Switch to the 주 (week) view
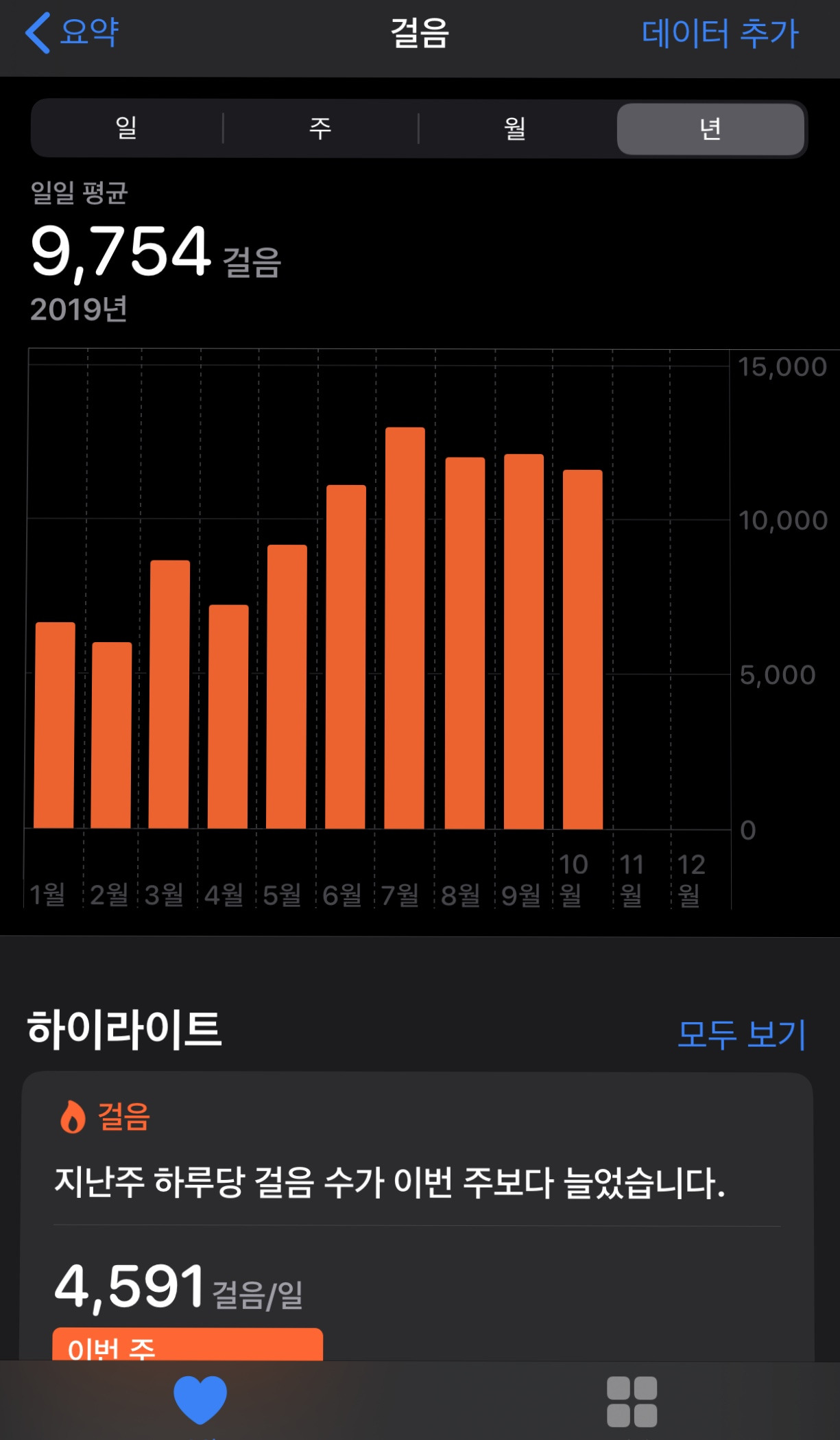The image size is (840, 1440). [x=320, y=128]
